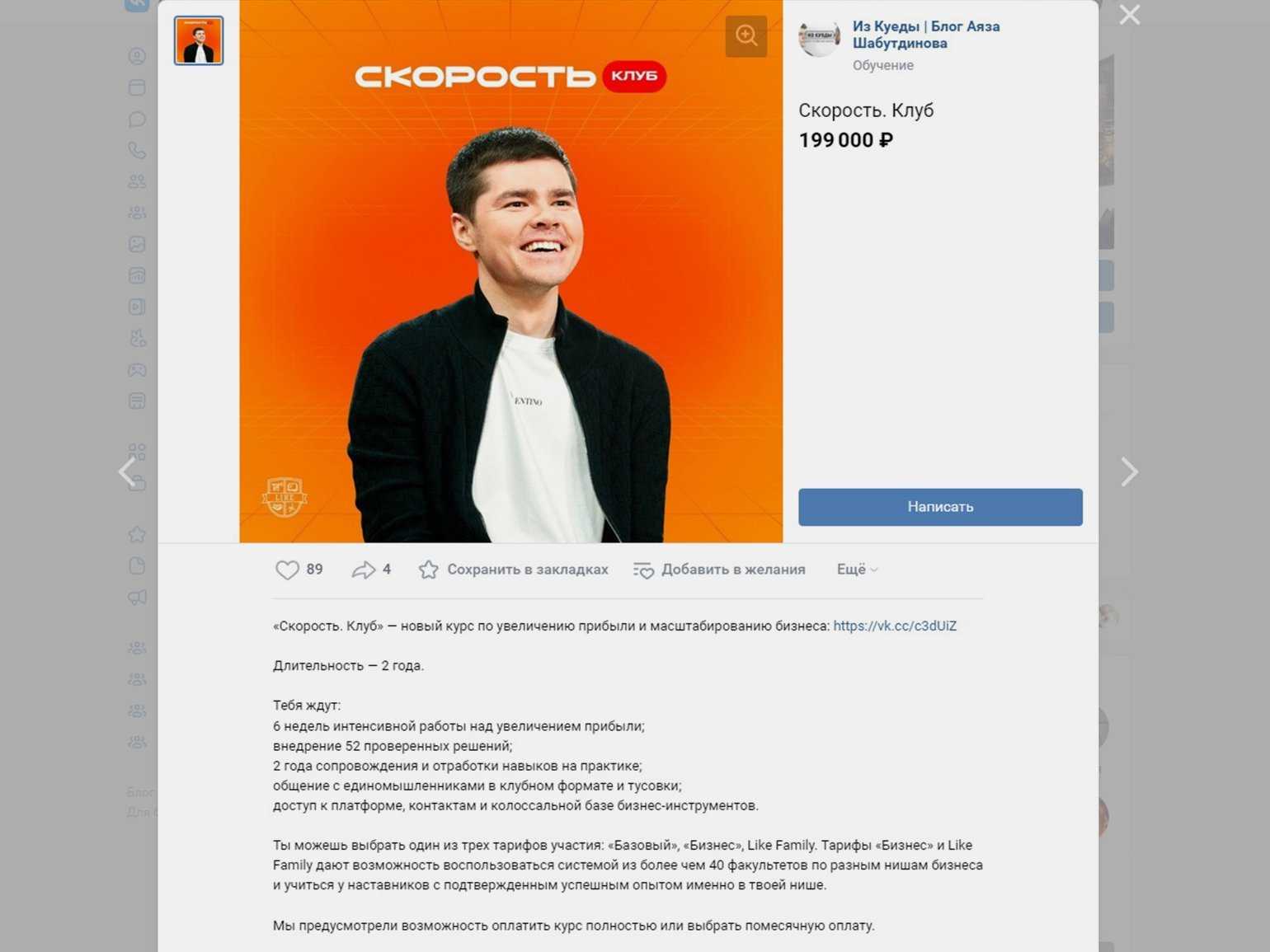
Task: Zoom into the product image
Action: 746,36
